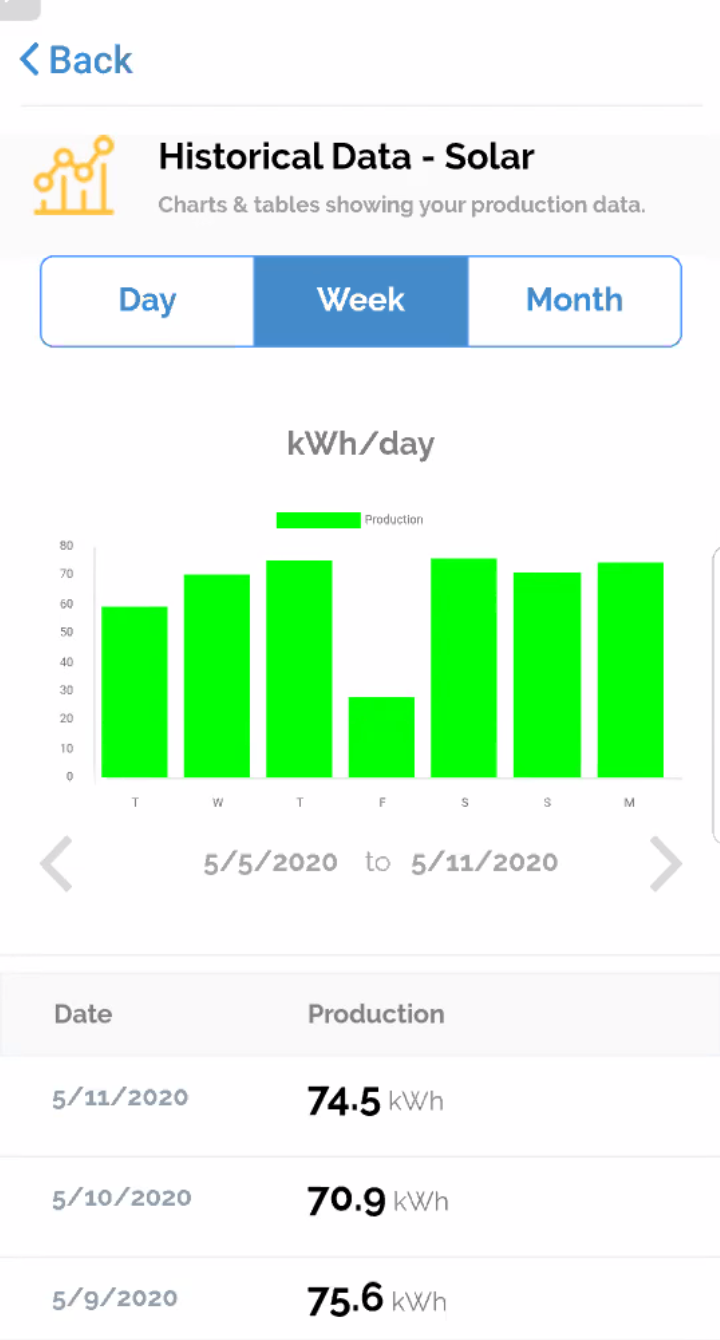Screen dimensions: 720x1340
Task: Toggle the Production legend item
Action: coord(350,520)
